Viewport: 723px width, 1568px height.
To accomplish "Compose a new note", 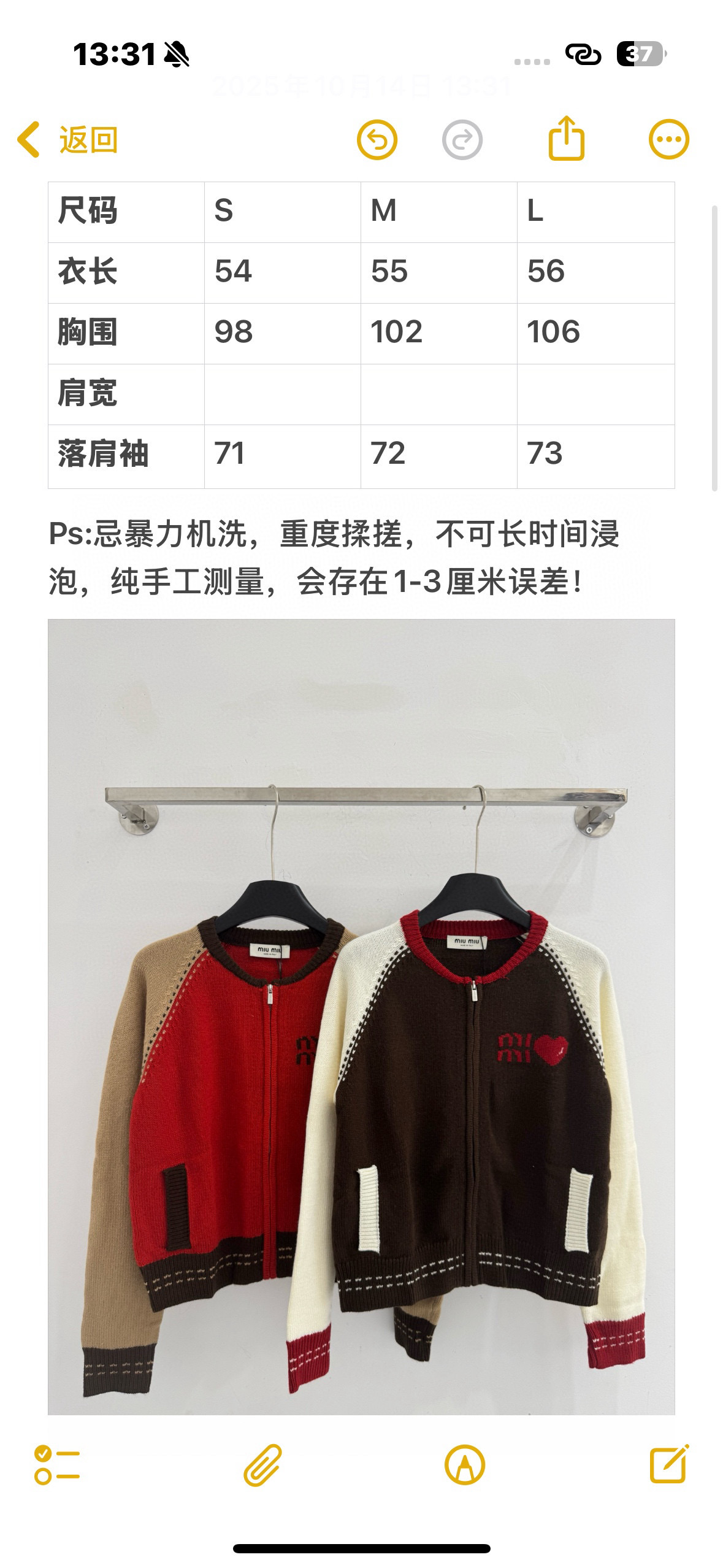I will [669, 1464].
